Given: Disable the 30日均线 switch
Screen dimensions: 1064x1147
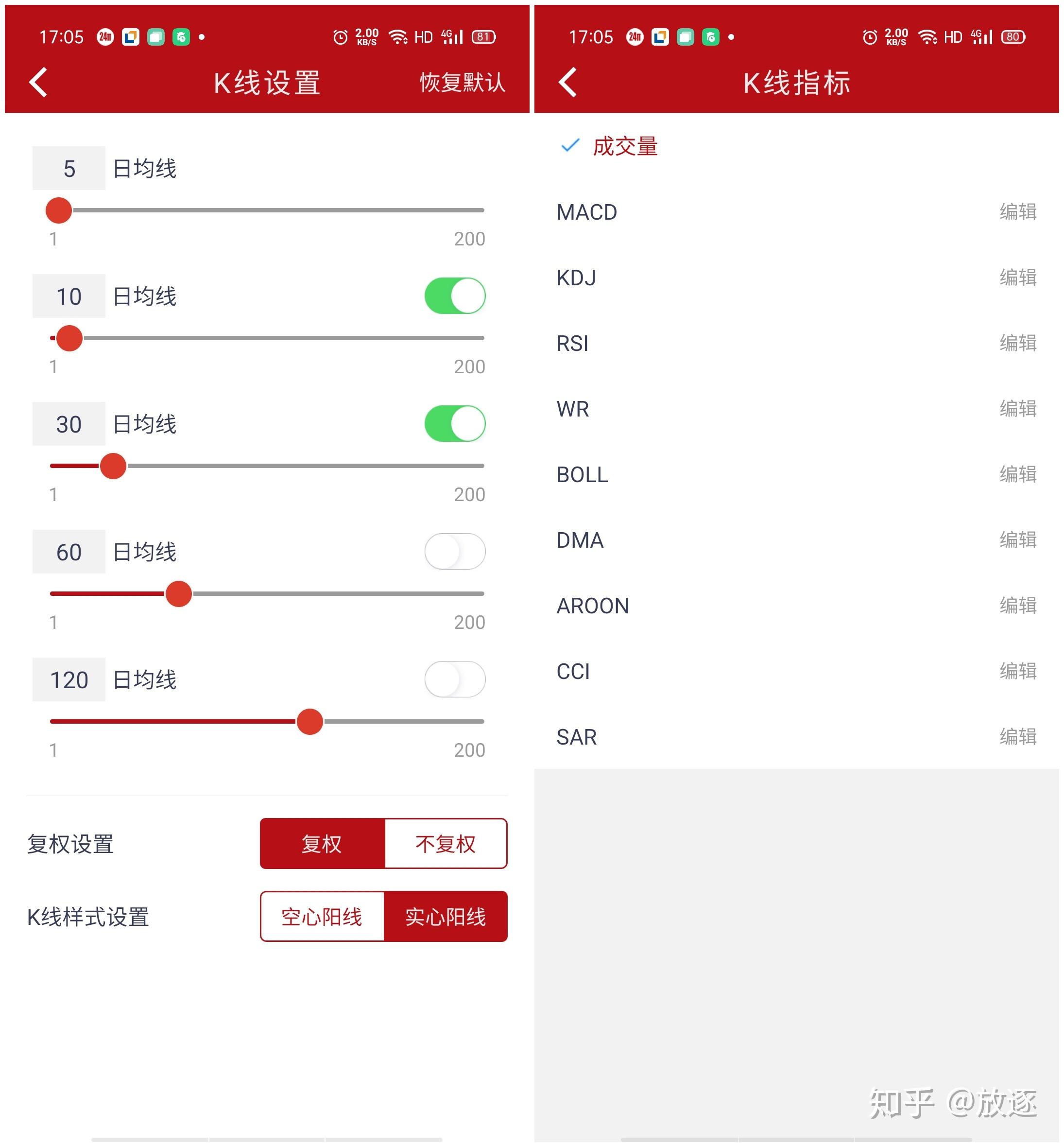Looking at the screenshot, I should click(x=454, y=424).
